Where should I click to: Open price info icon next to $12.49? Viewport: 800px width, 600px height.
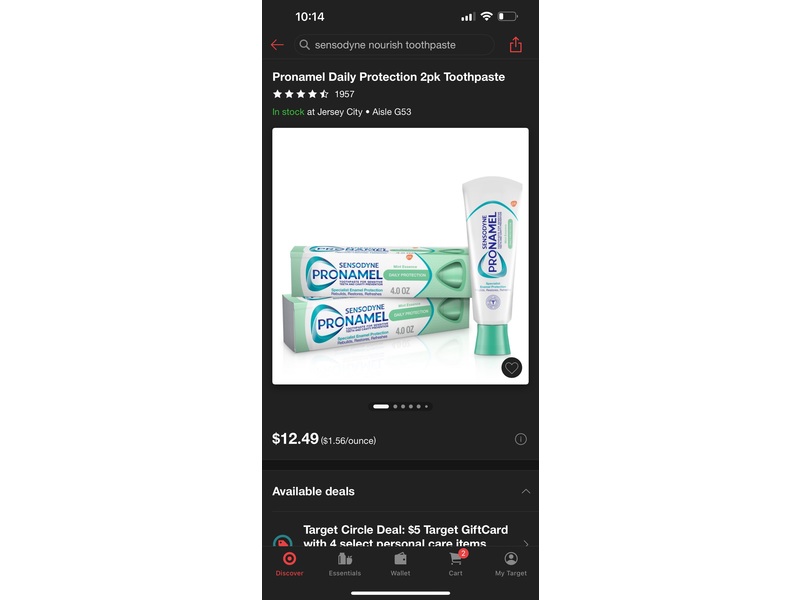(x=520, y=439)
